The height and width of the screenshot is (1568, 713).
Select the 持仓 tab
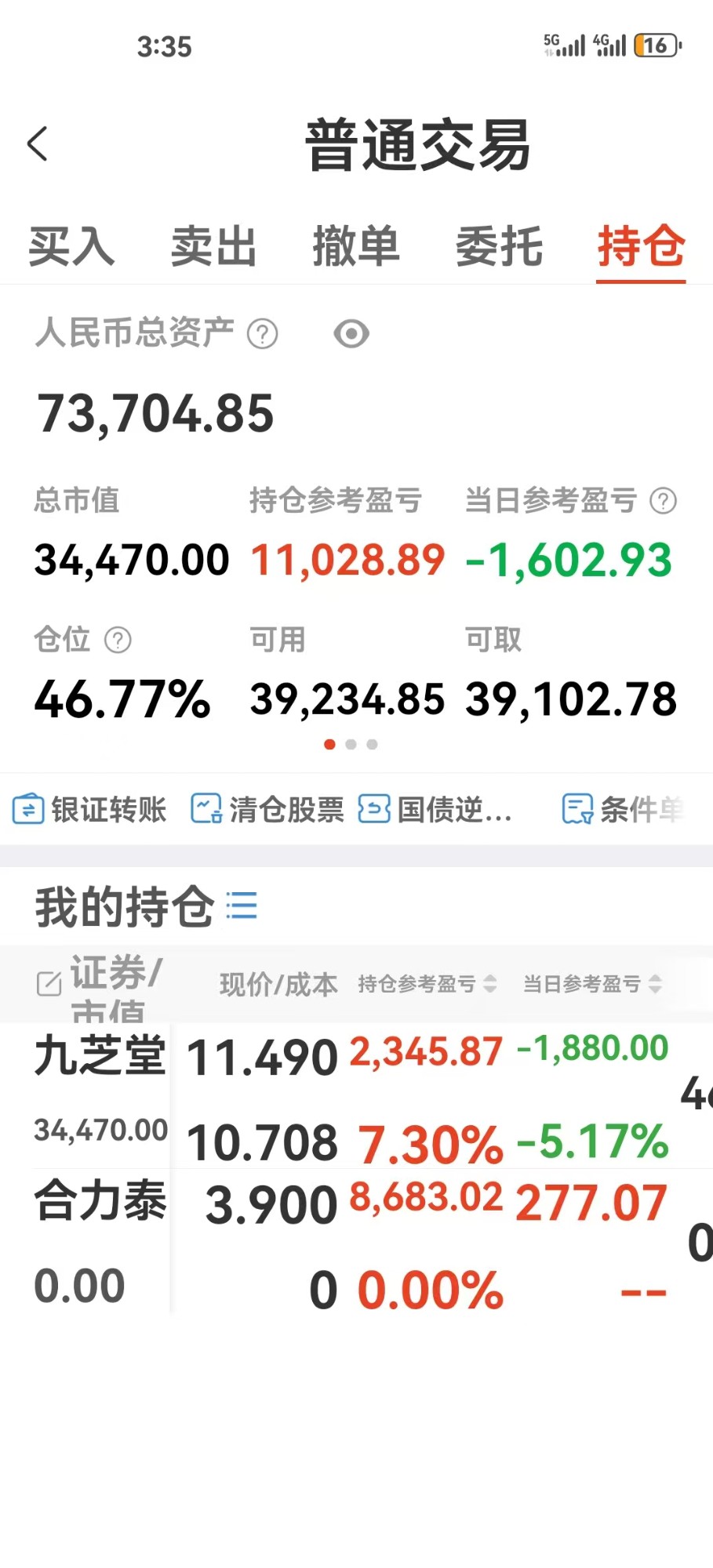pos(641,246)
